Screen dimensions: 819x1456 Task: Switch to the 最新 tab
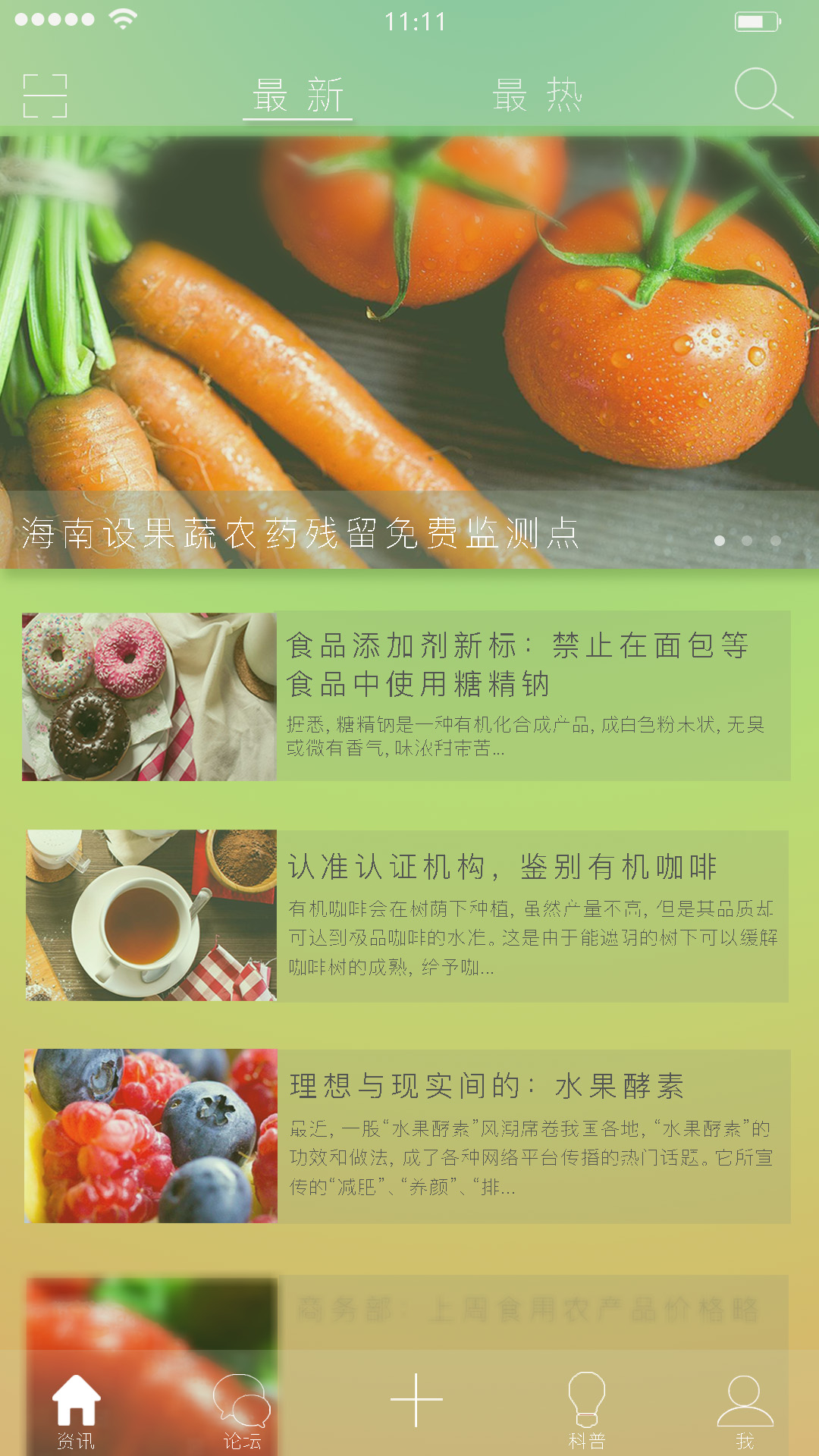(x=298, y=96)
